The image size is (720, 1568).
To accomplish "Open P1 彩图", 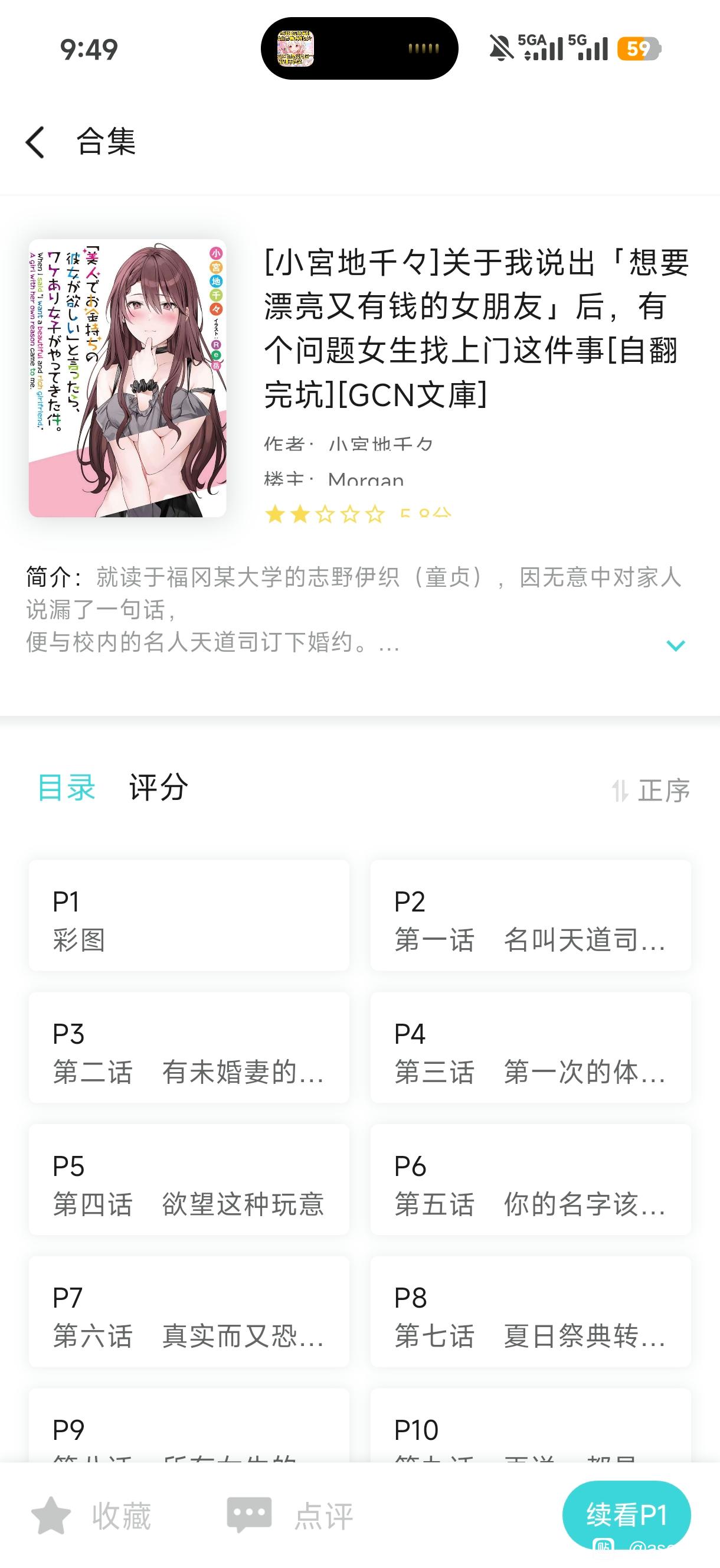I will tap(189, 916).
